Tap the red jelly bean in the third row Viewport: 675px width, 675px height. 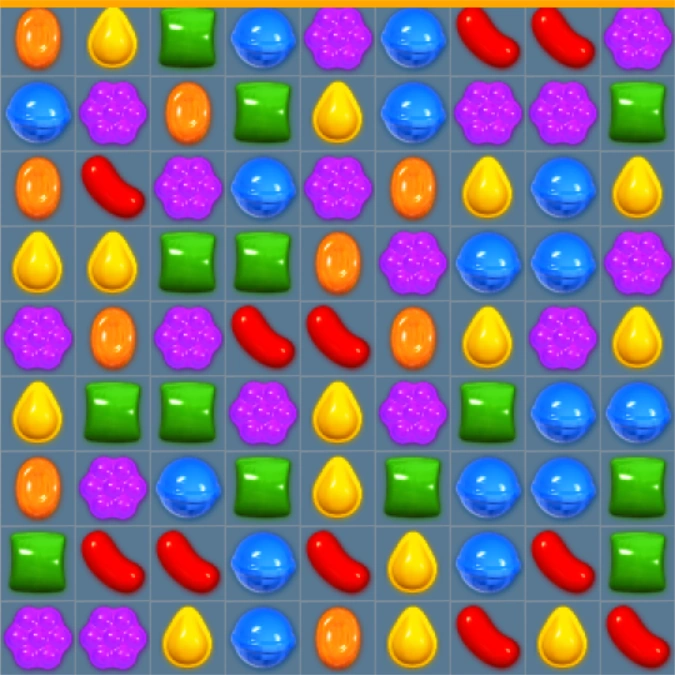coord(113,187)
